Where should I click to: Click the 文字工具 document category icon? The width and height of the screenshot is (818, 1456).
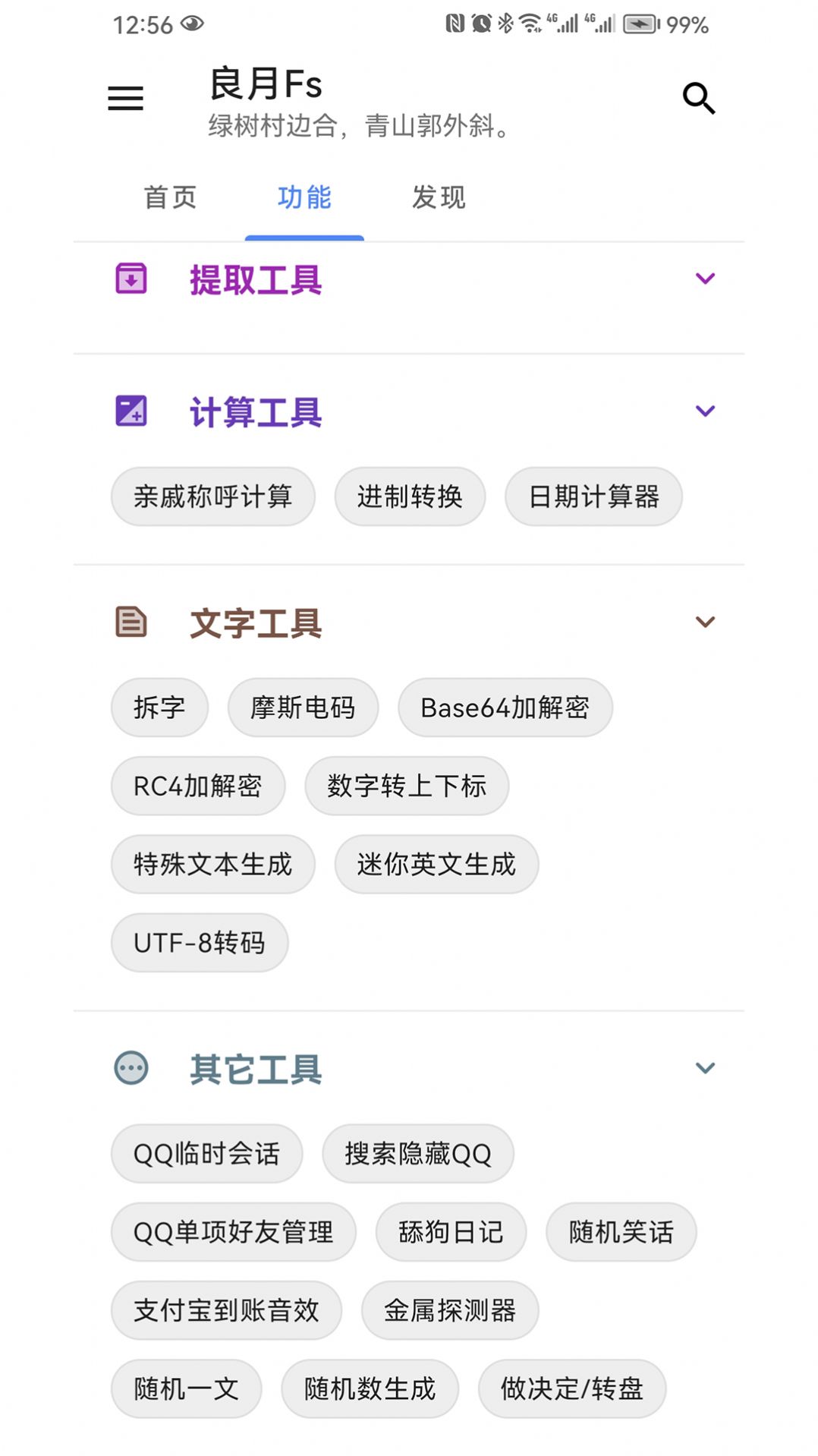131,622
